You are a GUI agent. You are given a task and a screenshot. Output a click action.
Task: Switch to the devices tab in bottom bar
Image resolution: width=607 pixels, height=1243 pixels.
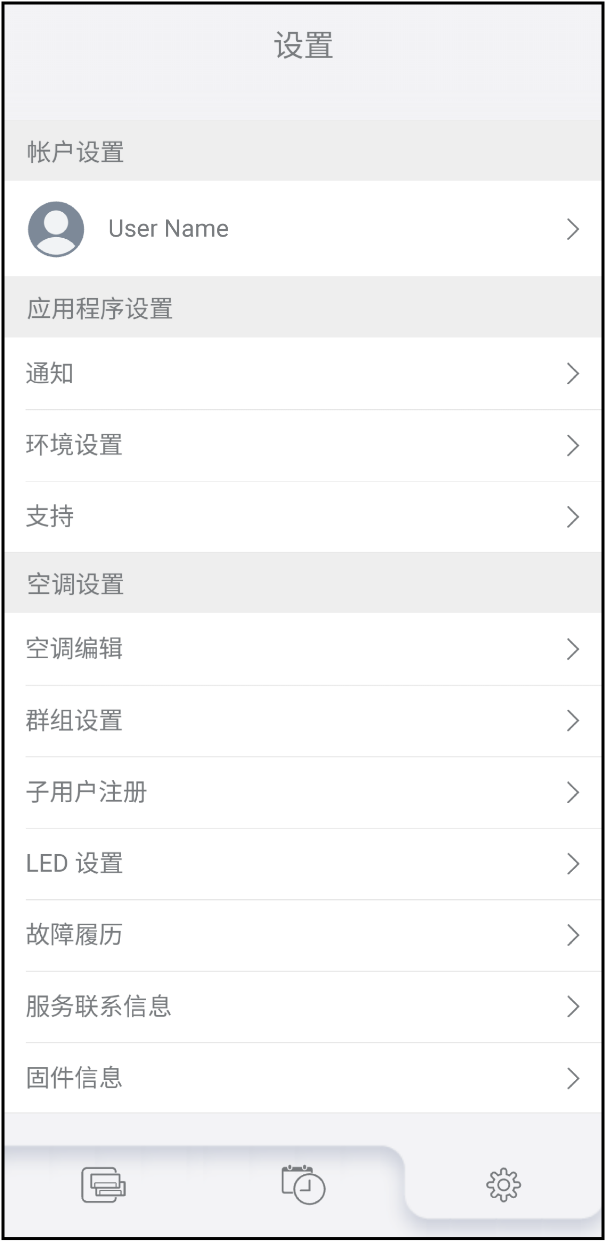(x=103, y=1185)
